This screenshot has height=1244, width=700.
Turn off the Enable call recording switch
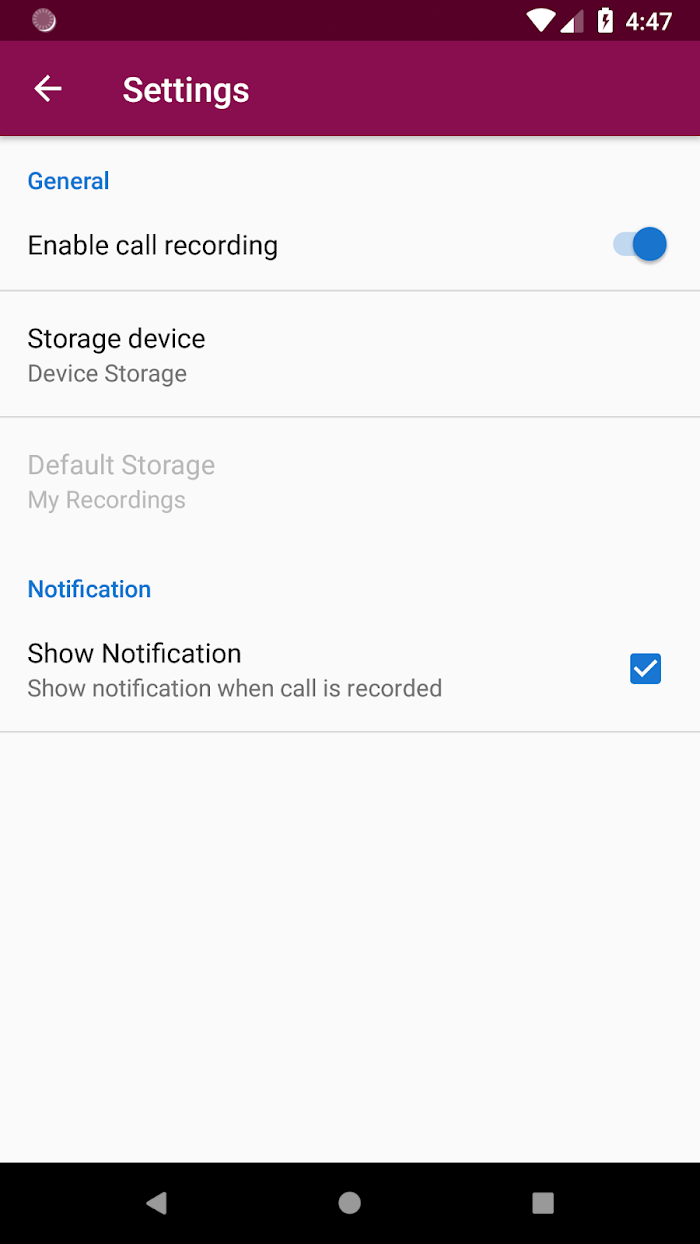pos(640,244)
